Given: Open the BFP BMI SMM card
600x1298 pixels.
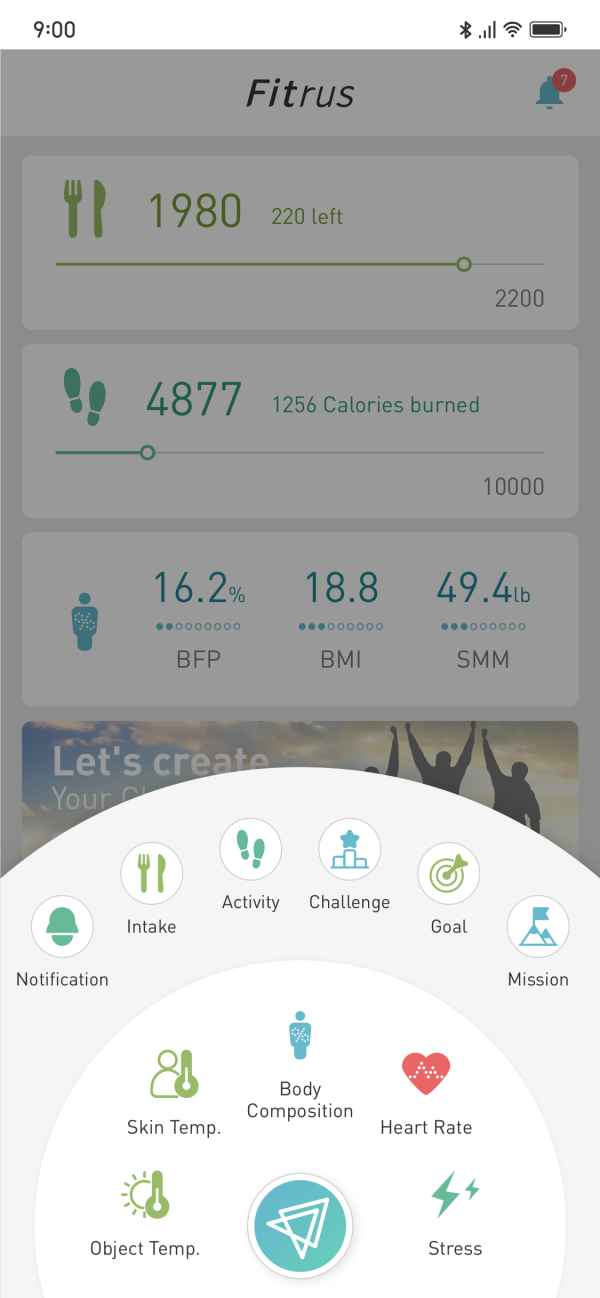Looking at the screenshot, I should (x=300, y=619).
